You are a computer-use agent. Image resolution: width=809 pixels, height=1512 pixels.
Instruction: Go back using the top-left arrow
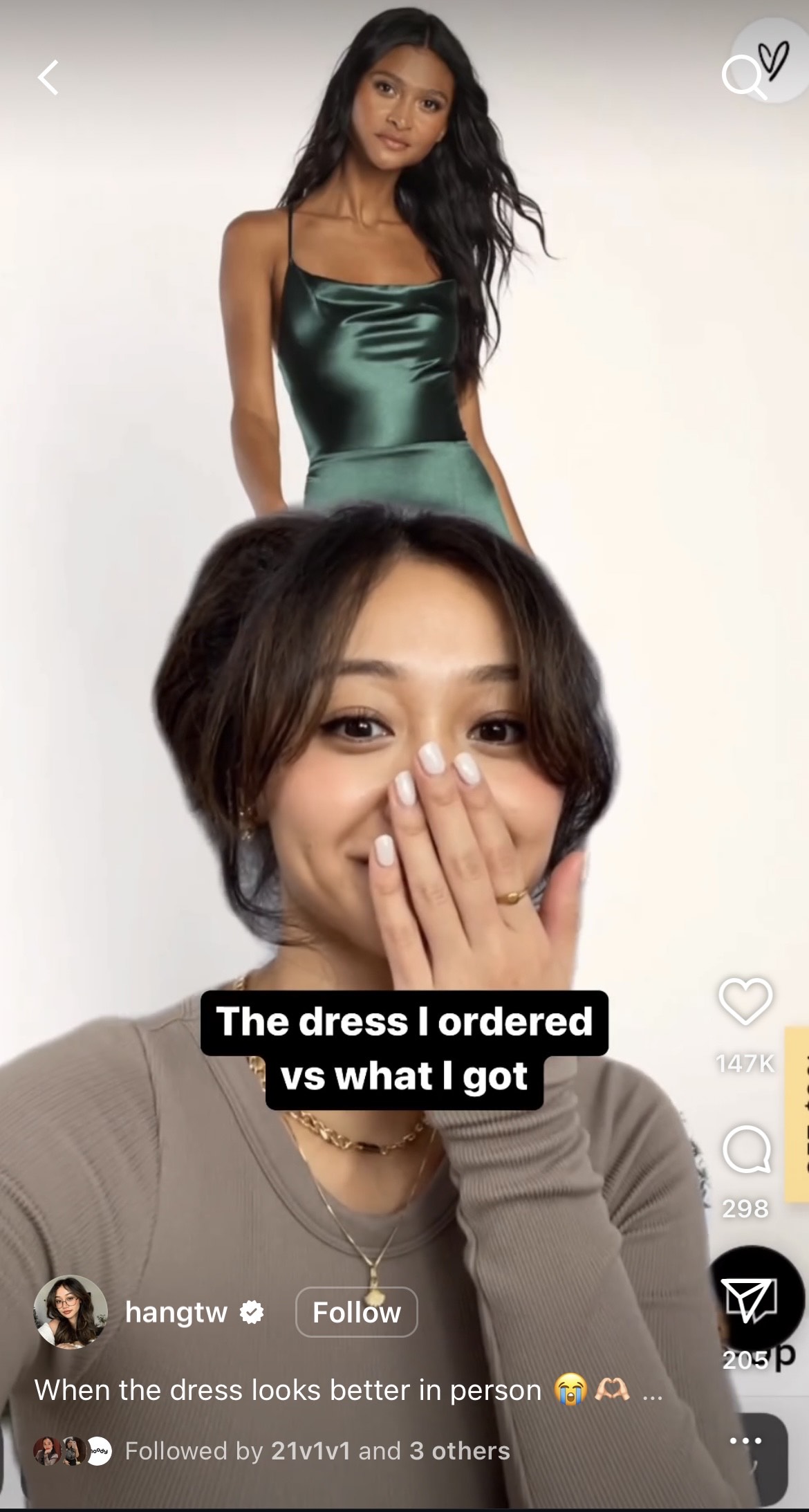coord(48,77)
